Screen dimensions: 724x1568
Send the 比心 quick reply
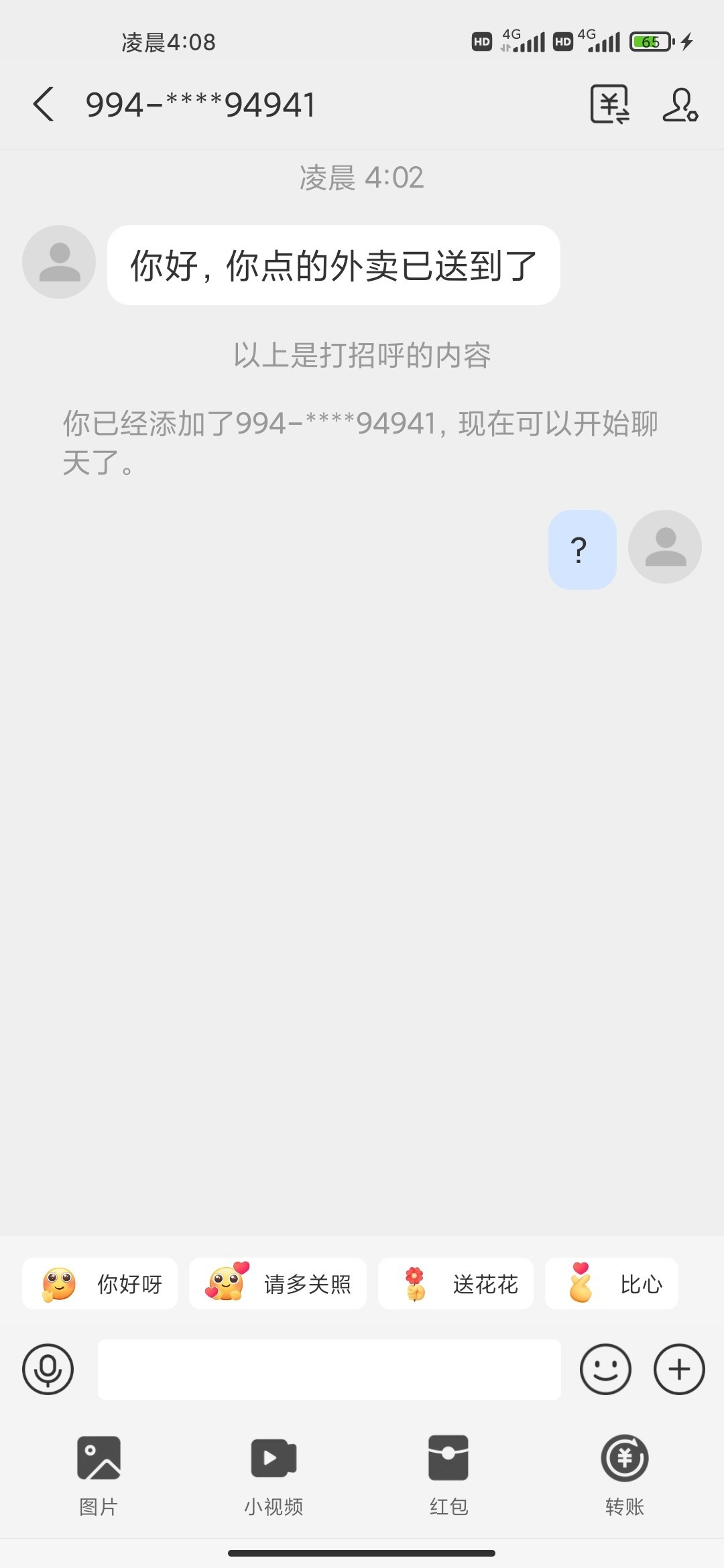tap(611, 1283)
